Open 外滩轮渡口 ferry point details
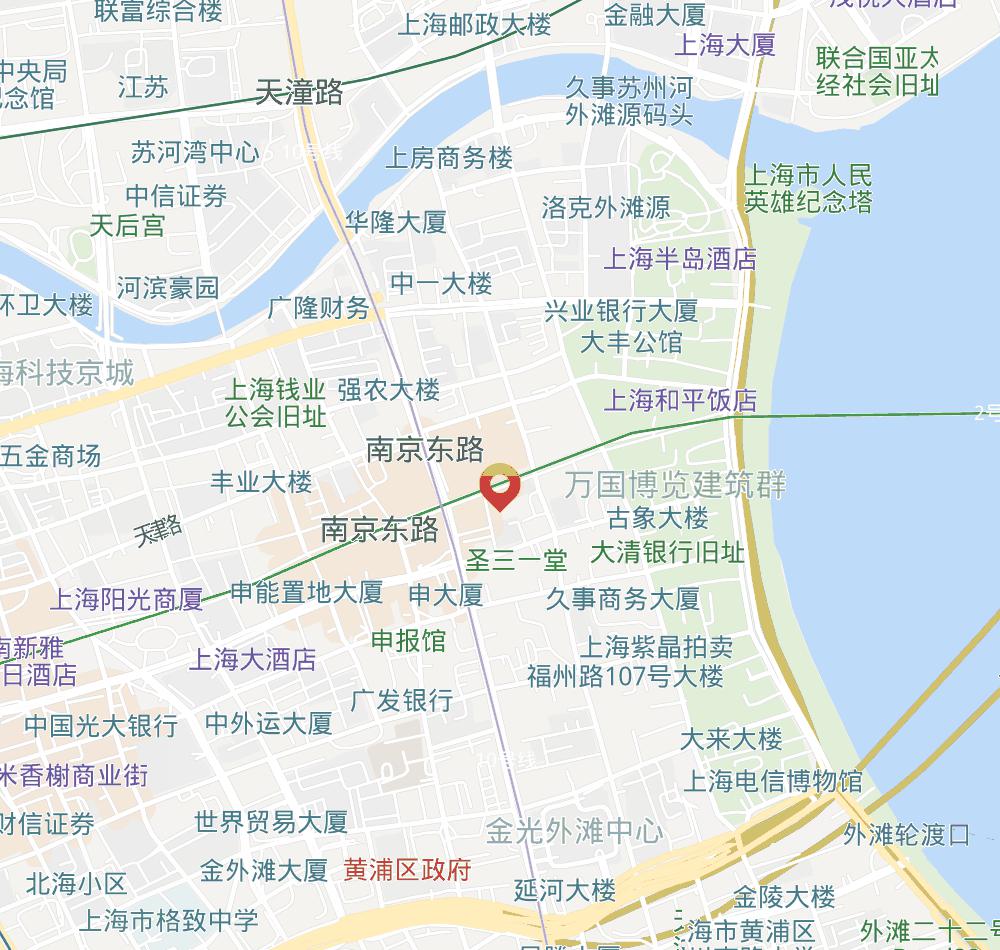Screen dimensions: 1000x950 point(907,834)
